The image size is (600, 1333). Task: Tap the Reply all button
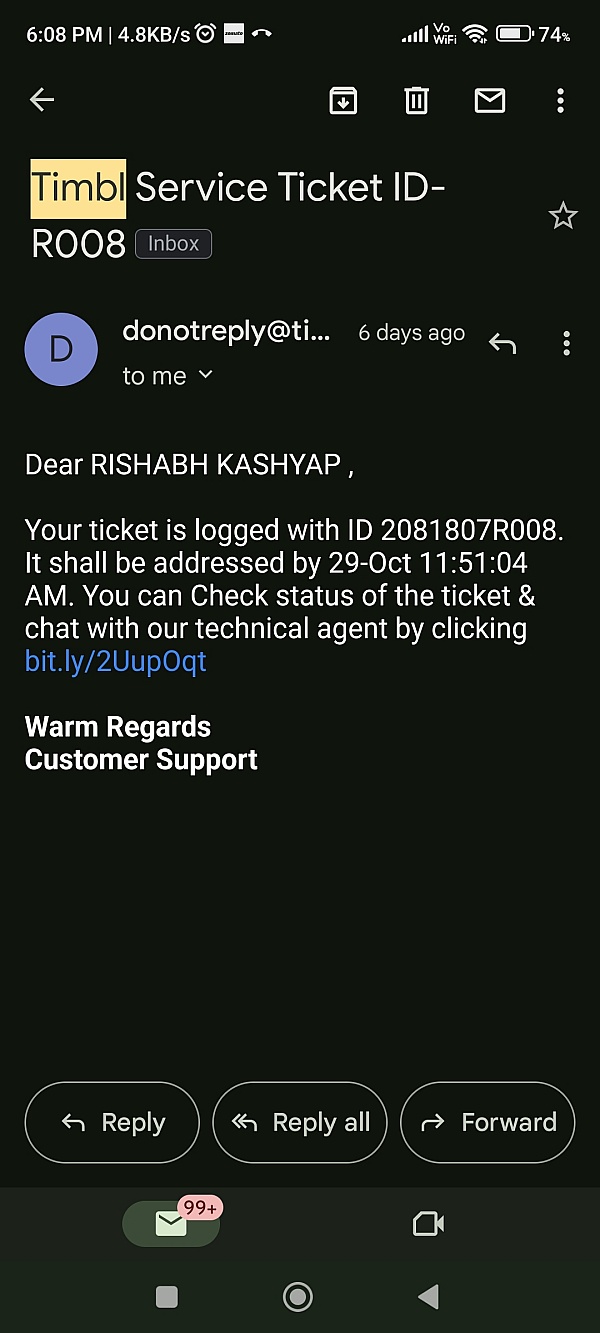coord(300,1122)
